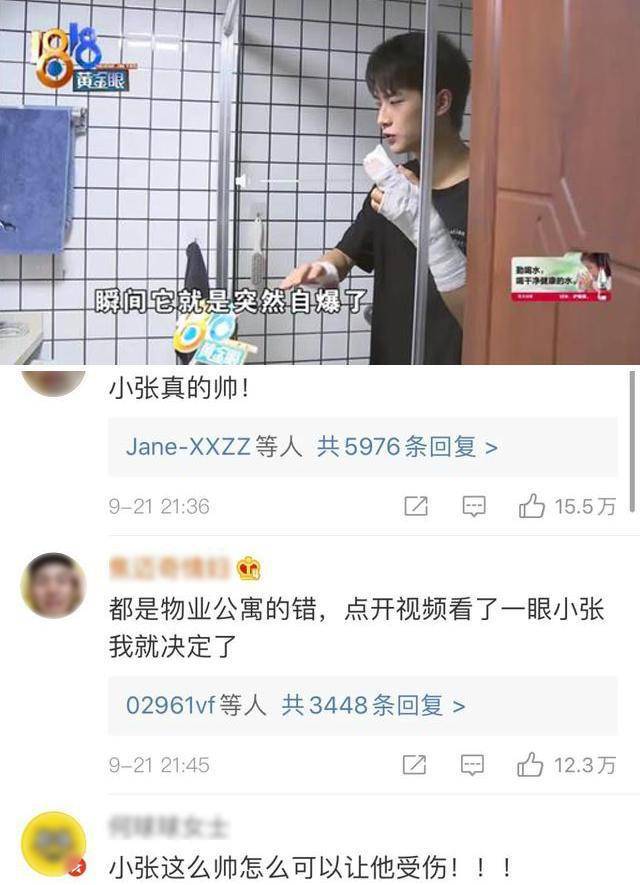Image resolution: width=640 pixels, height=885 pixels.
Task: Open the avatar beside the 小张这么帅 comment
Action: pos(53,847)
